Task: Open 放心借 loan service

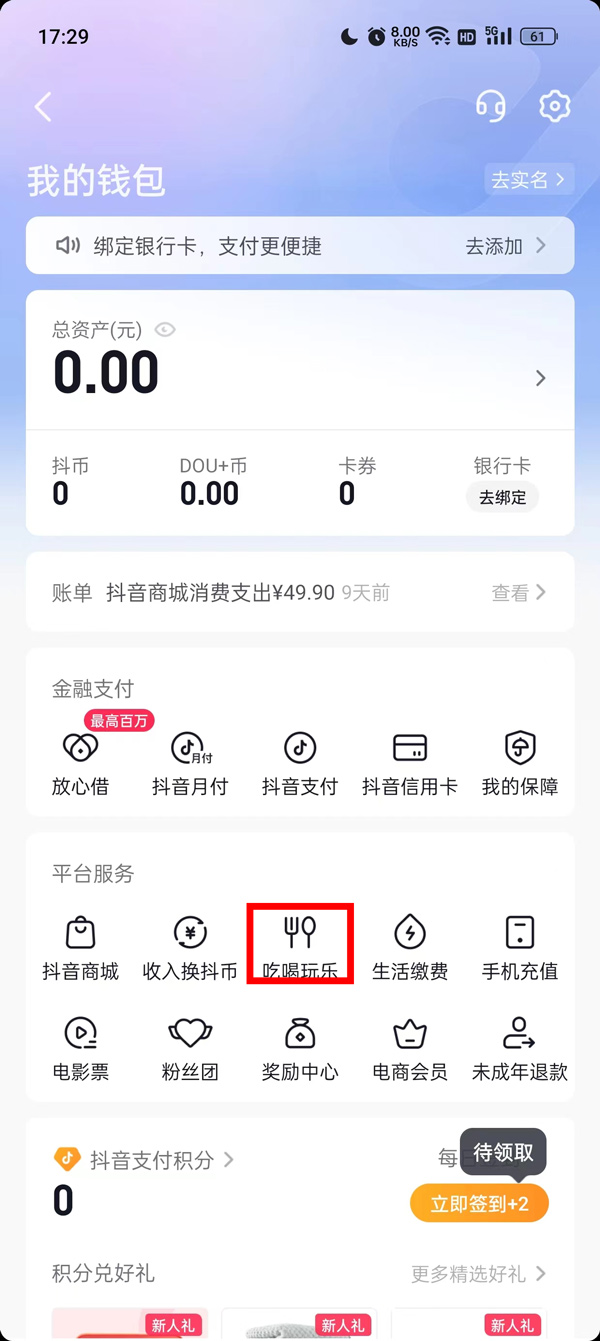Action: pos(80,762)
